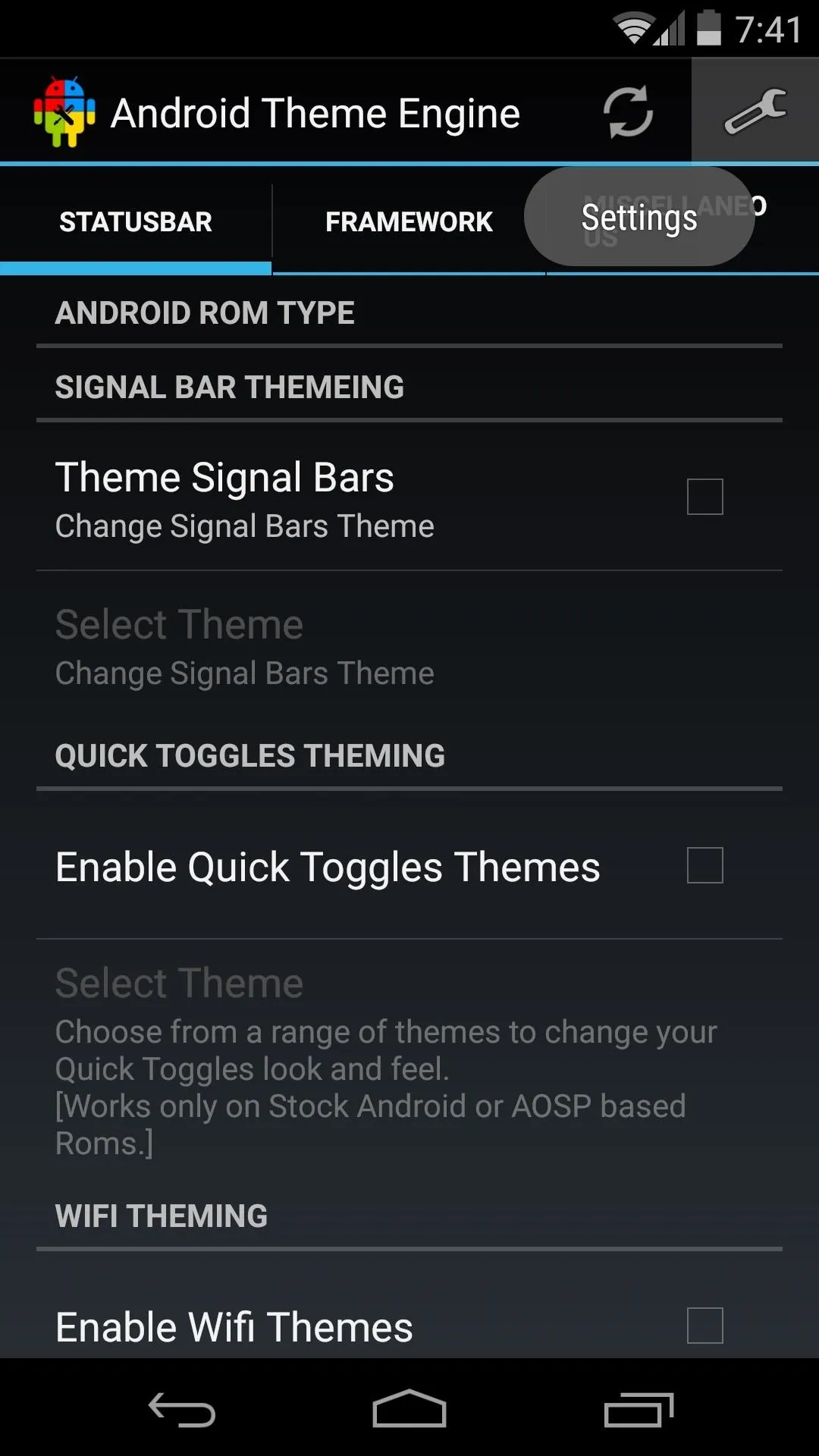Screen dimensions: 819x1456
Task: Tap the refresh icon in the app bar
Action: pyautogui.click(x=628, y=112)
